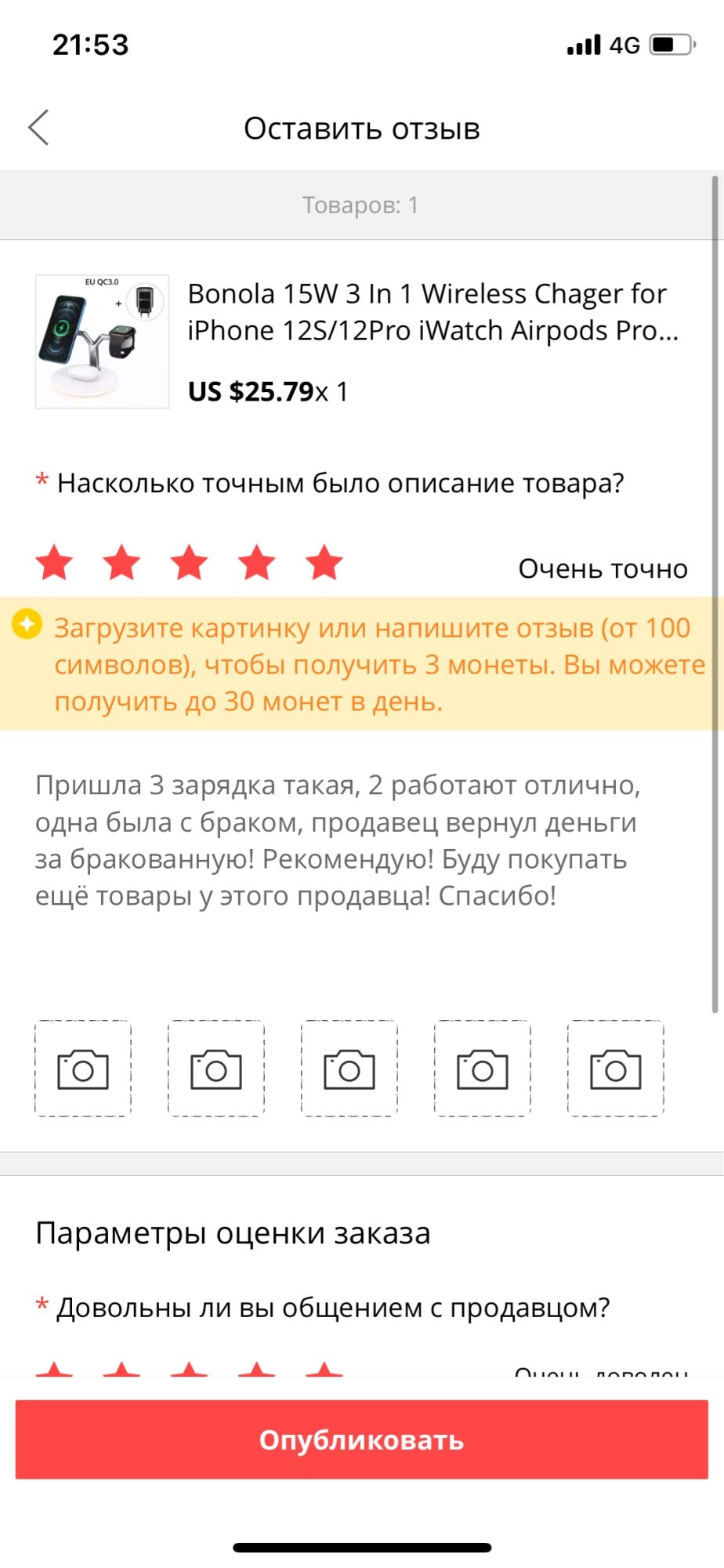This screenshot has height=1568, width=724.
Task: Rate description accuracy two stars
Action: pos(122,563)
